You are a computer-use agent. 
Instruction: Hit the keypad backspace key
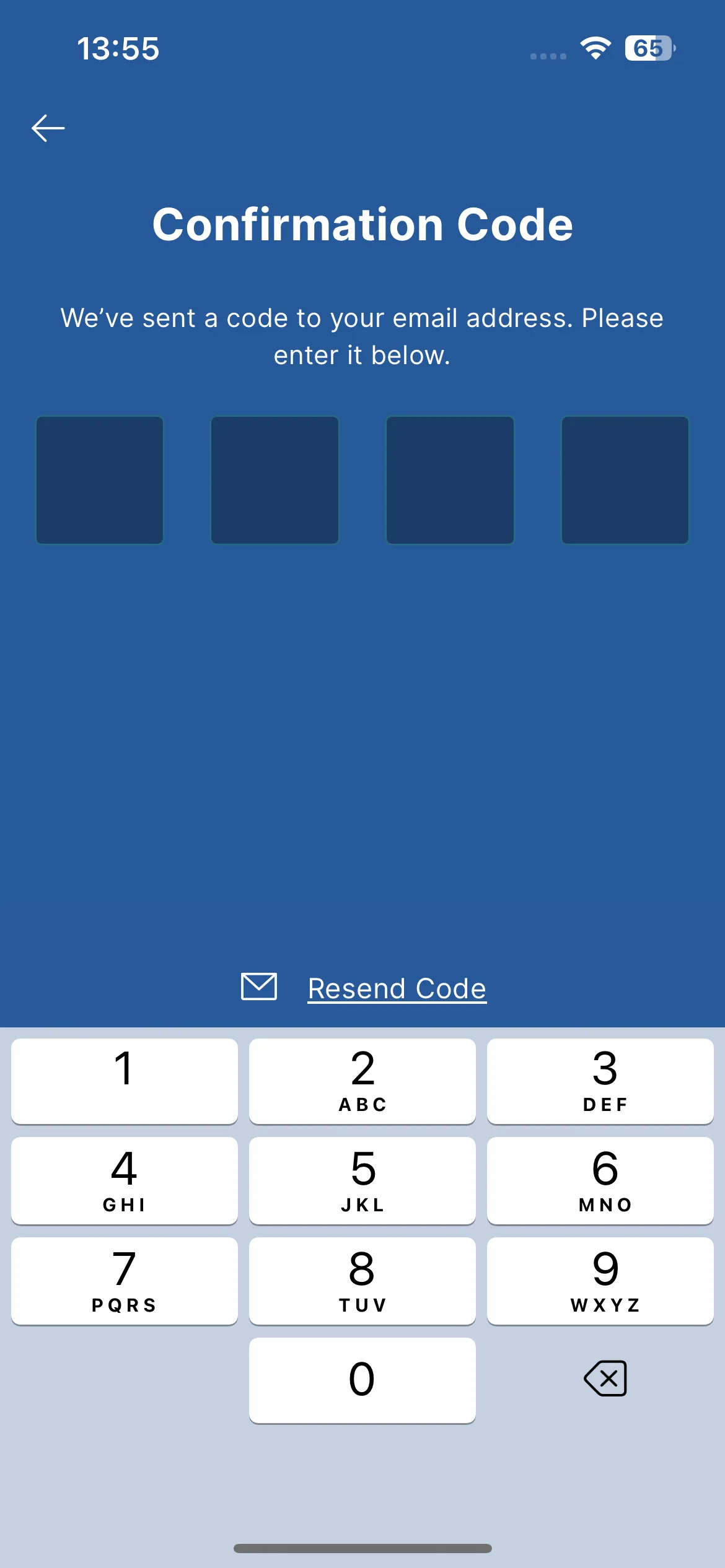point(605,1379)
